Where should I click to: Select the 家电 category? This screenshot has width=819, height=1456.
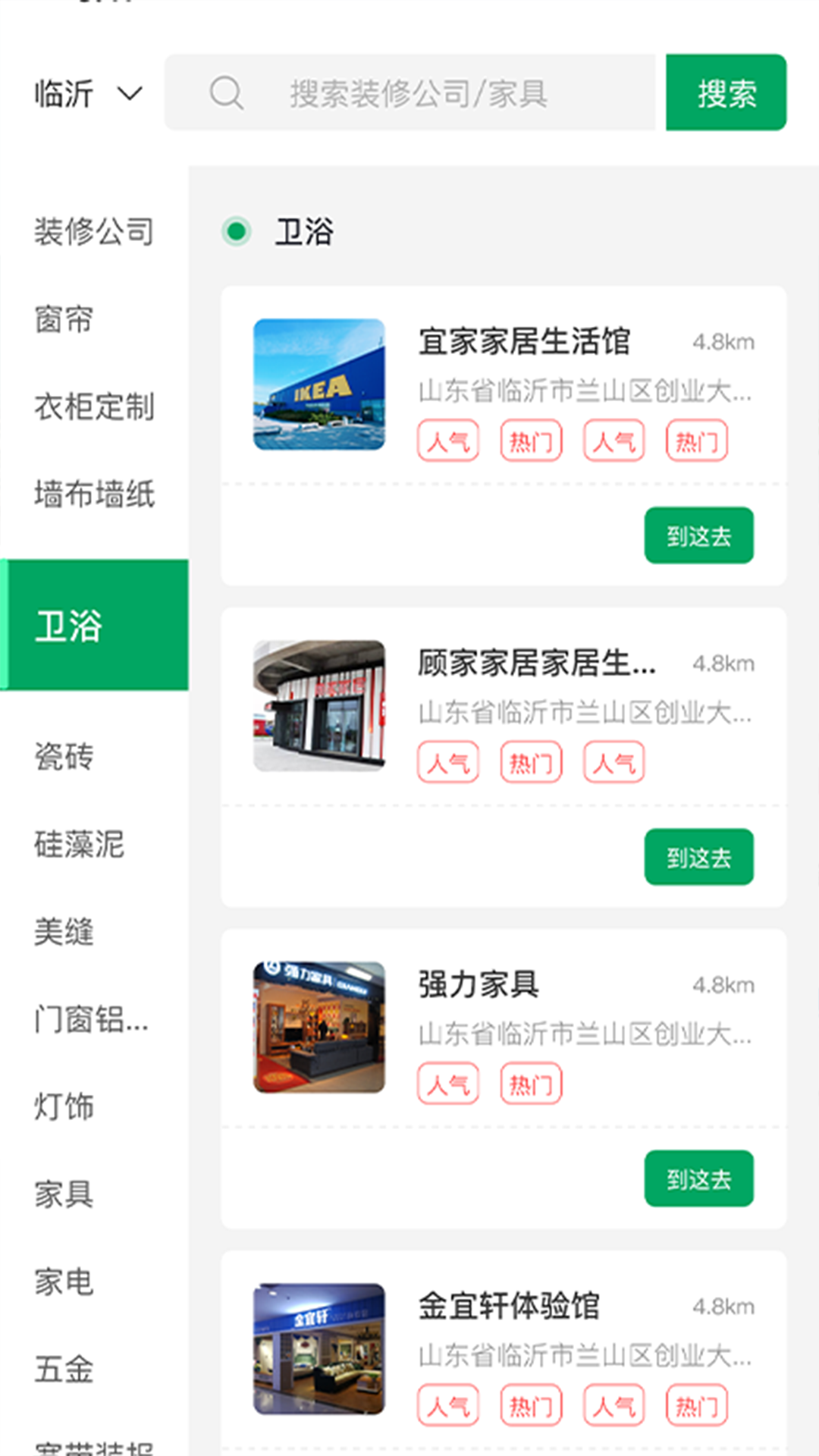point(64,1282)
